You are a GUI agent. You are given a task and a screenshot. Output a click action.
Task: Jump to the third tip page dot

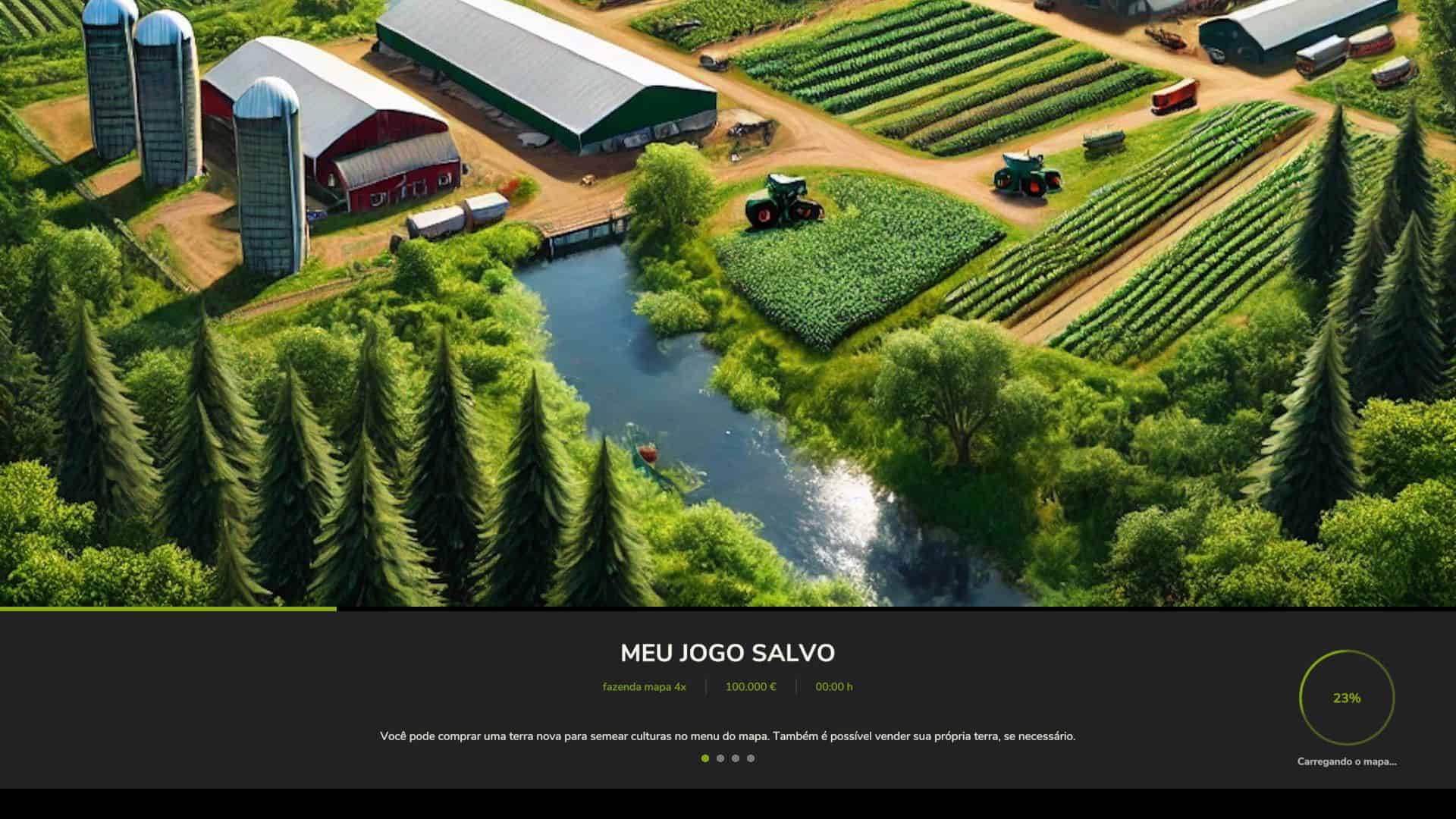pos(736,758)
